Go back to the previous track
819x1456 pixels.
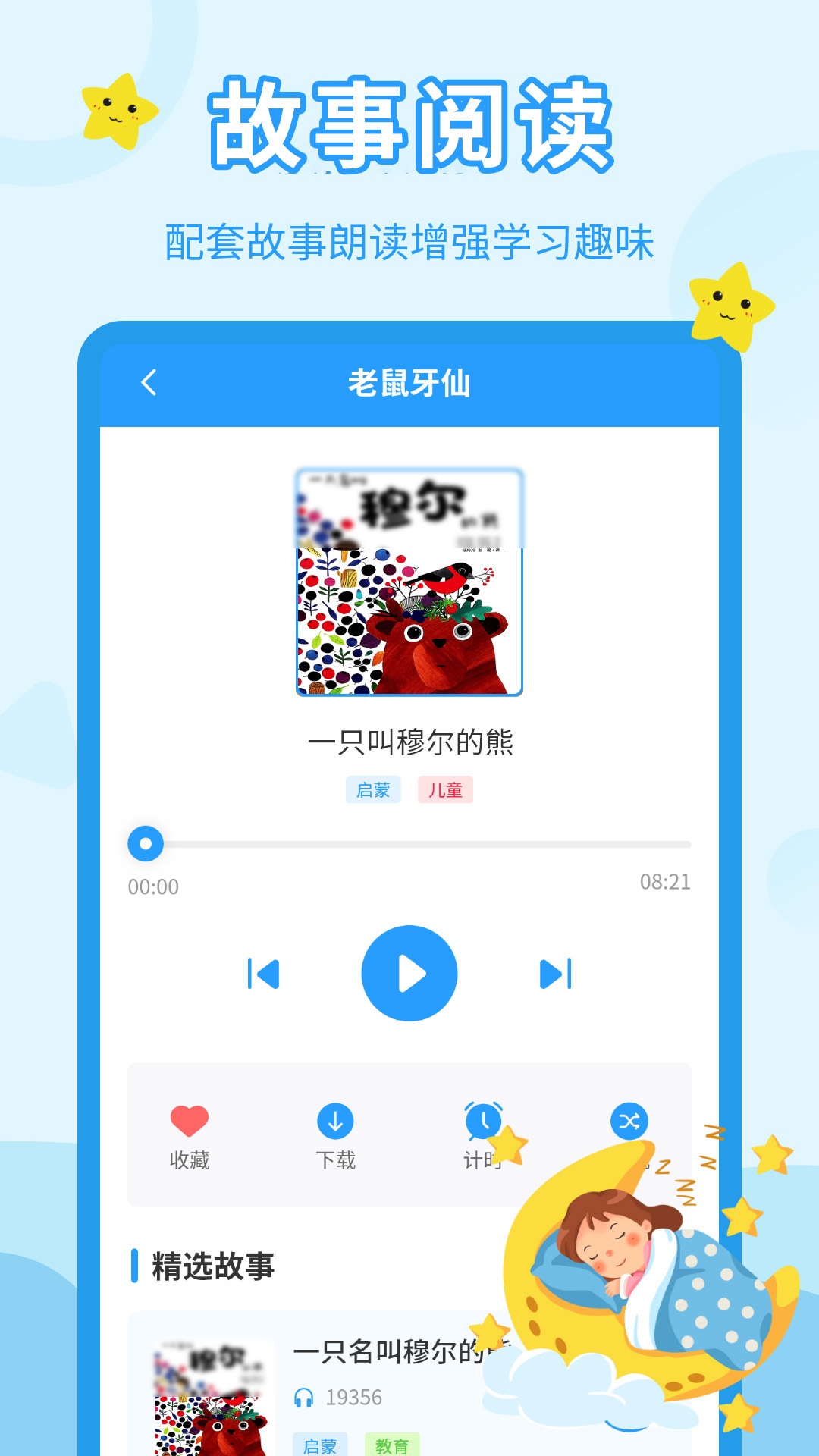(263, 974)
